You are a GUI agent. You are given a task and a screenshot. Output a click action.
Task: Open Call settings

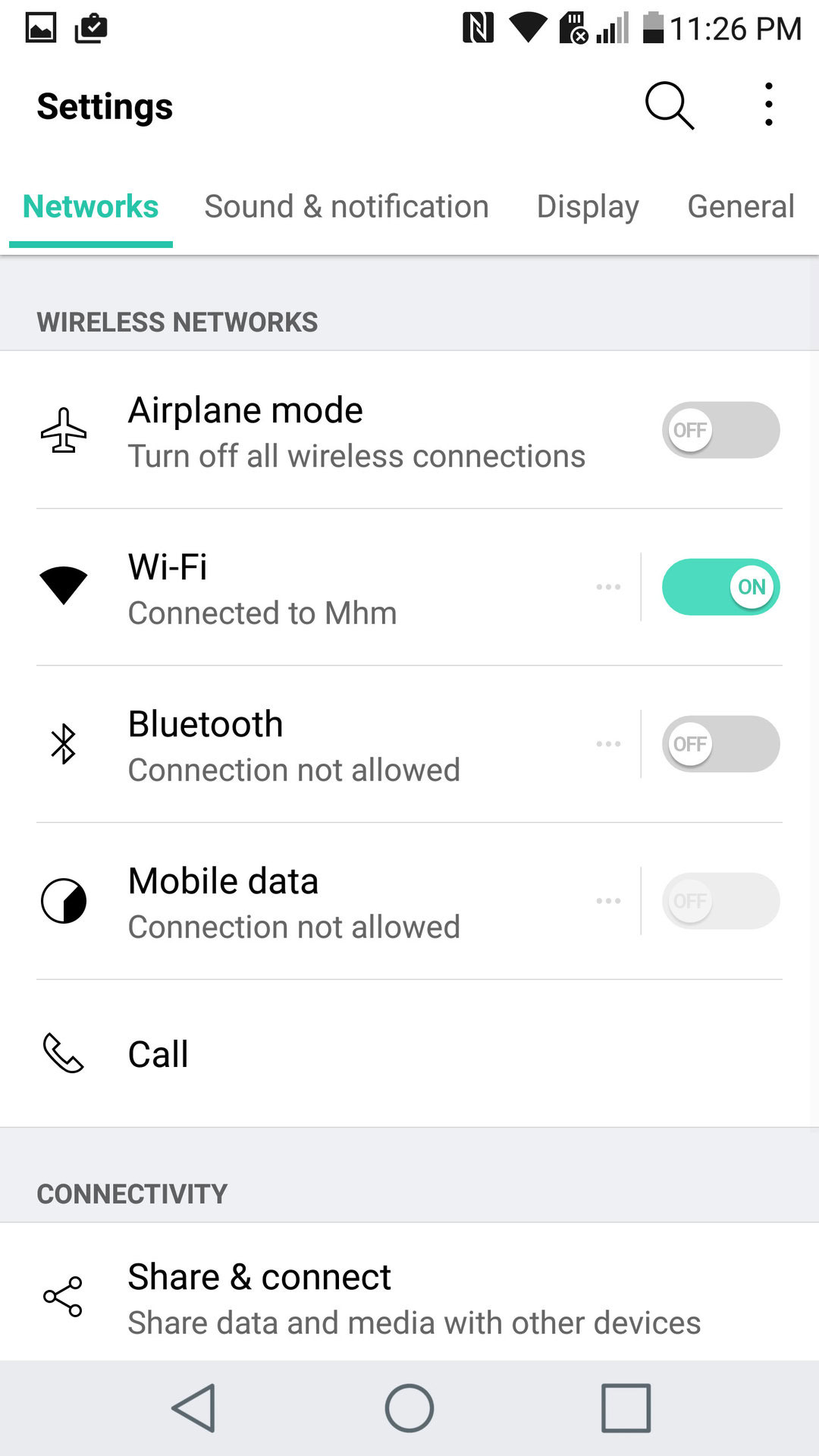[x=303, y=1054]
